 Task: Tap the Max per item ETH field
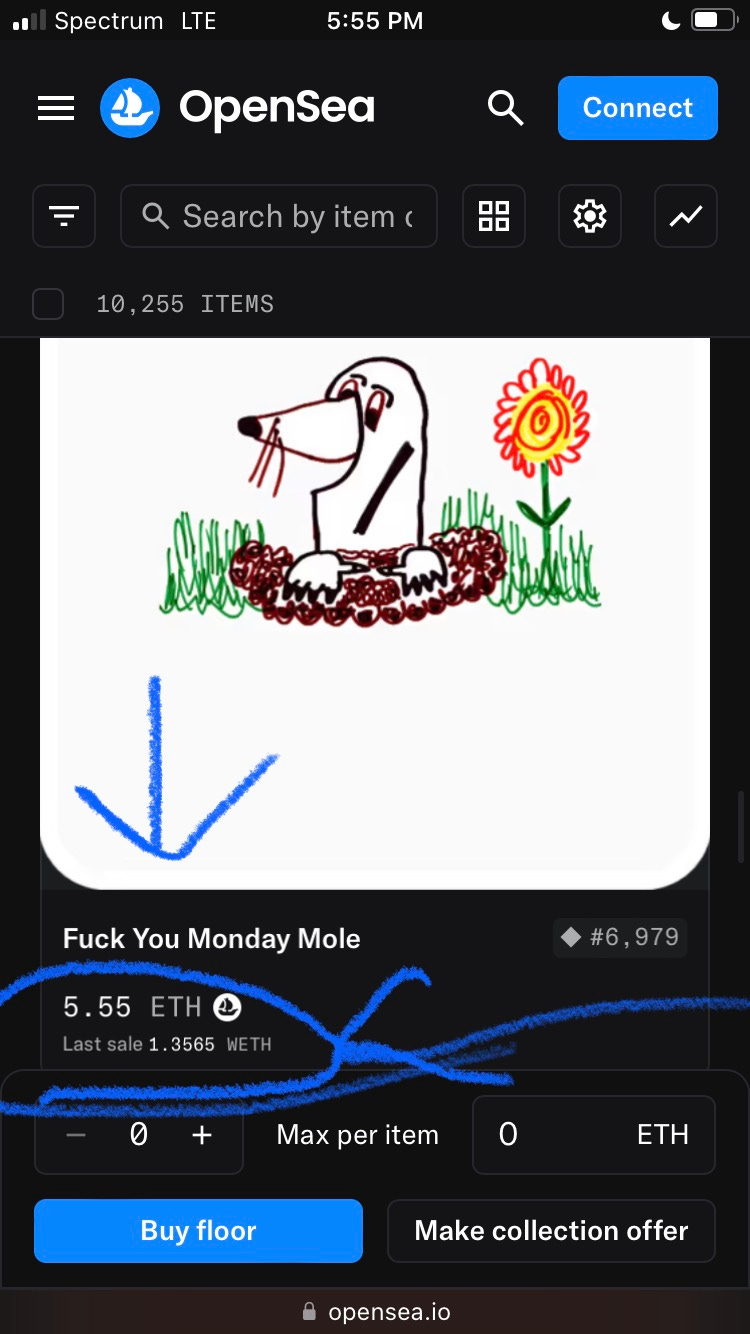coord(593,1135)
